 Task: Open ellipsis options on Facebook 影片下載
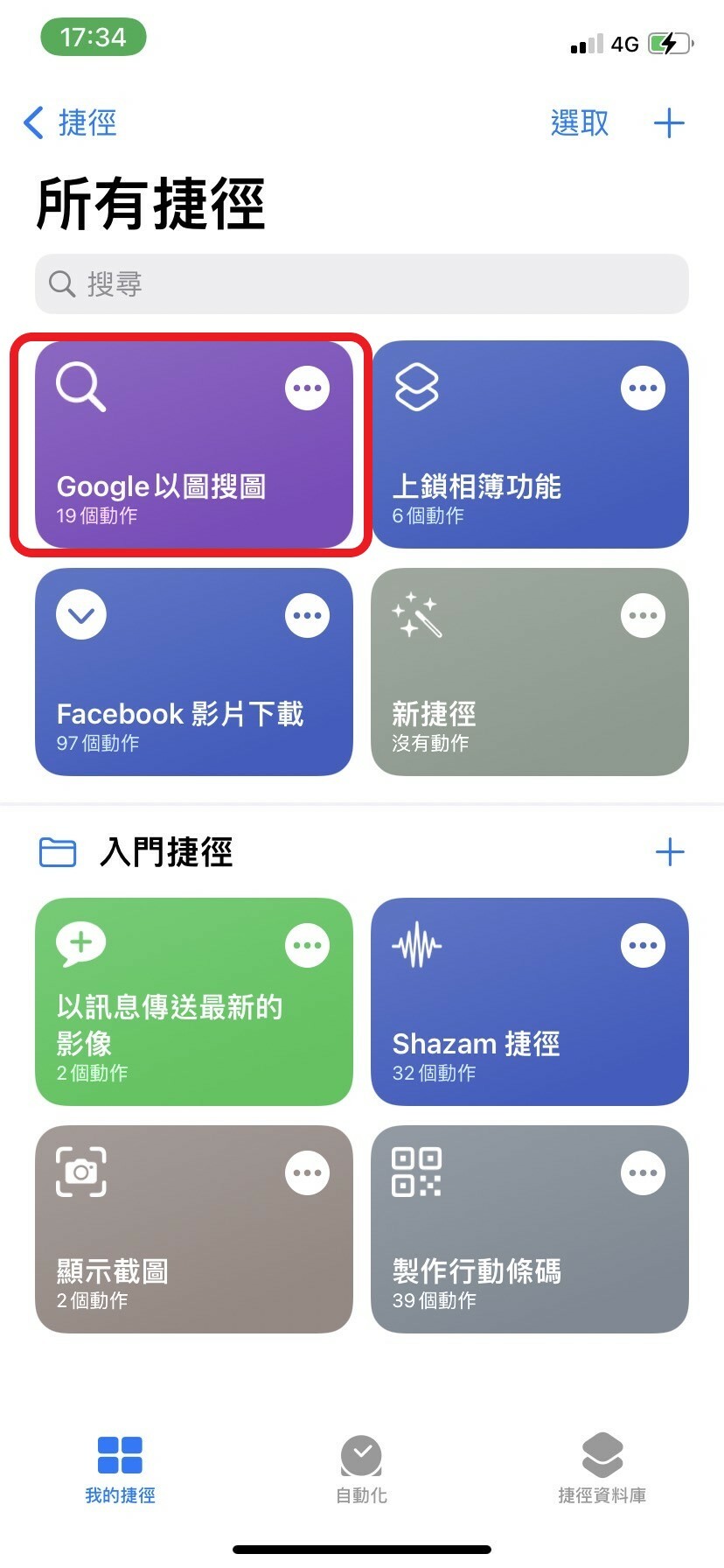pos(308,615)
